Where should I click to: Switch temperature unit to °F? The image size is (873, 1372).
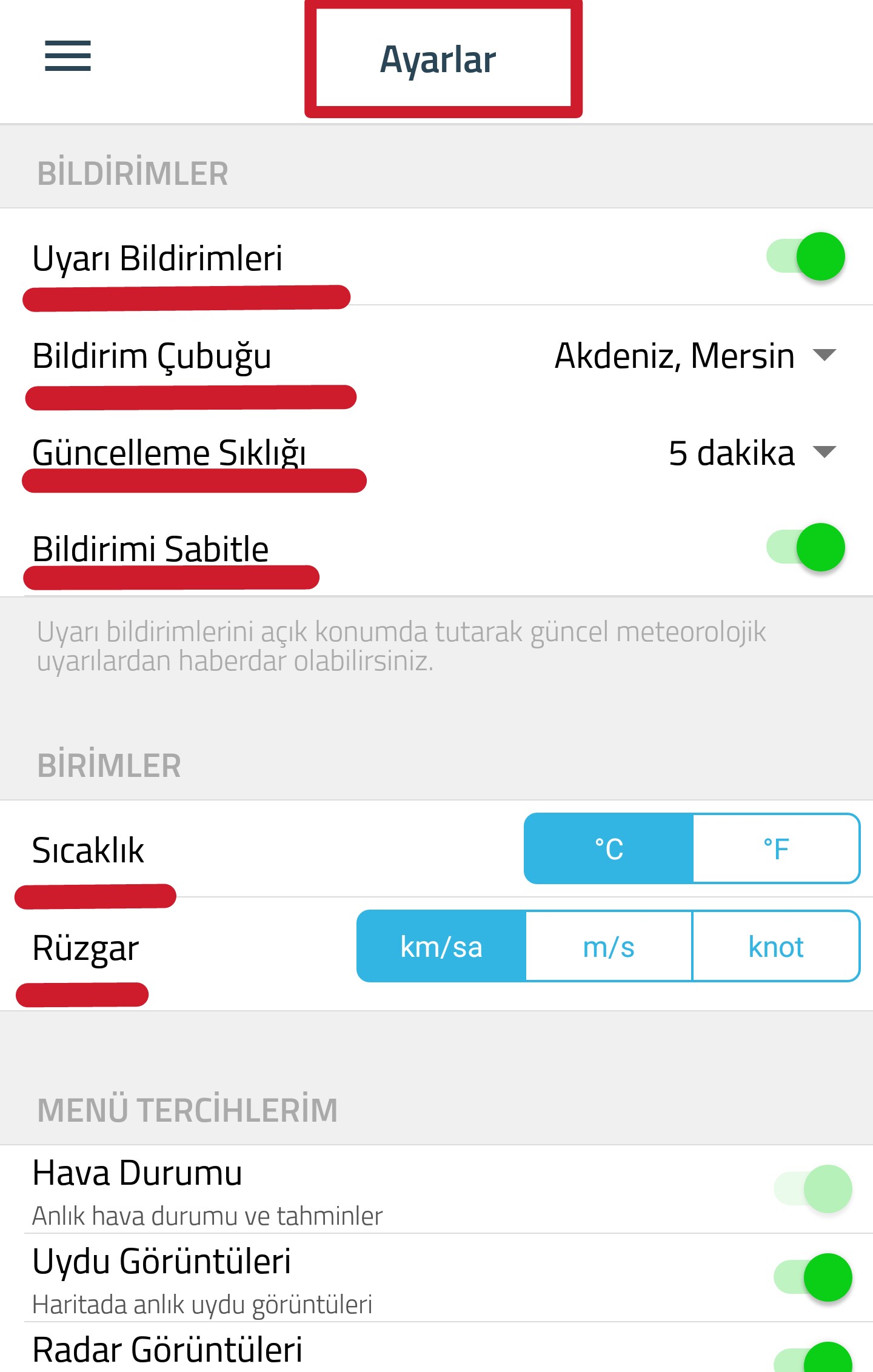776,848
